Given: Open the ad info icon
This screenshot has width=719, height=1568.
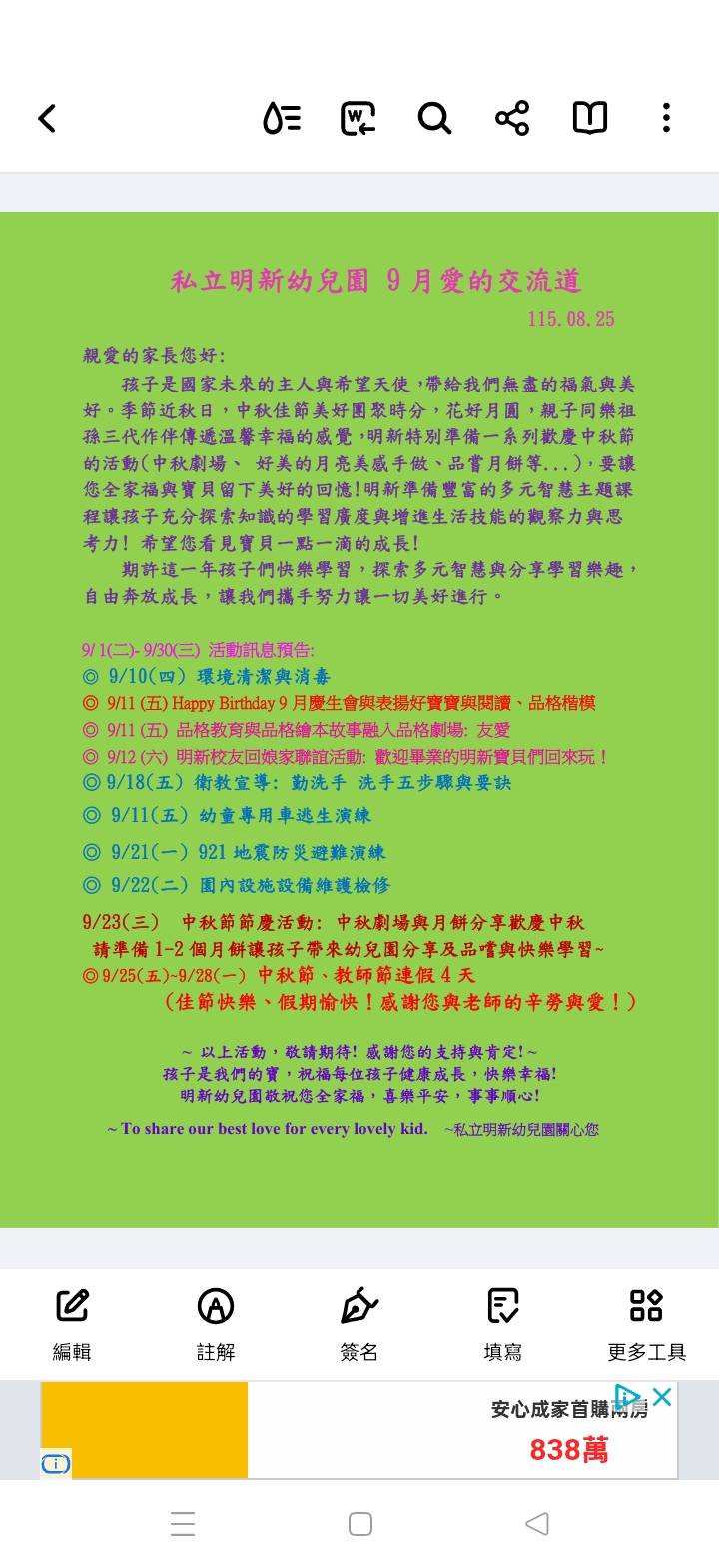Looking at the screenshot, I should (56, 1464).
